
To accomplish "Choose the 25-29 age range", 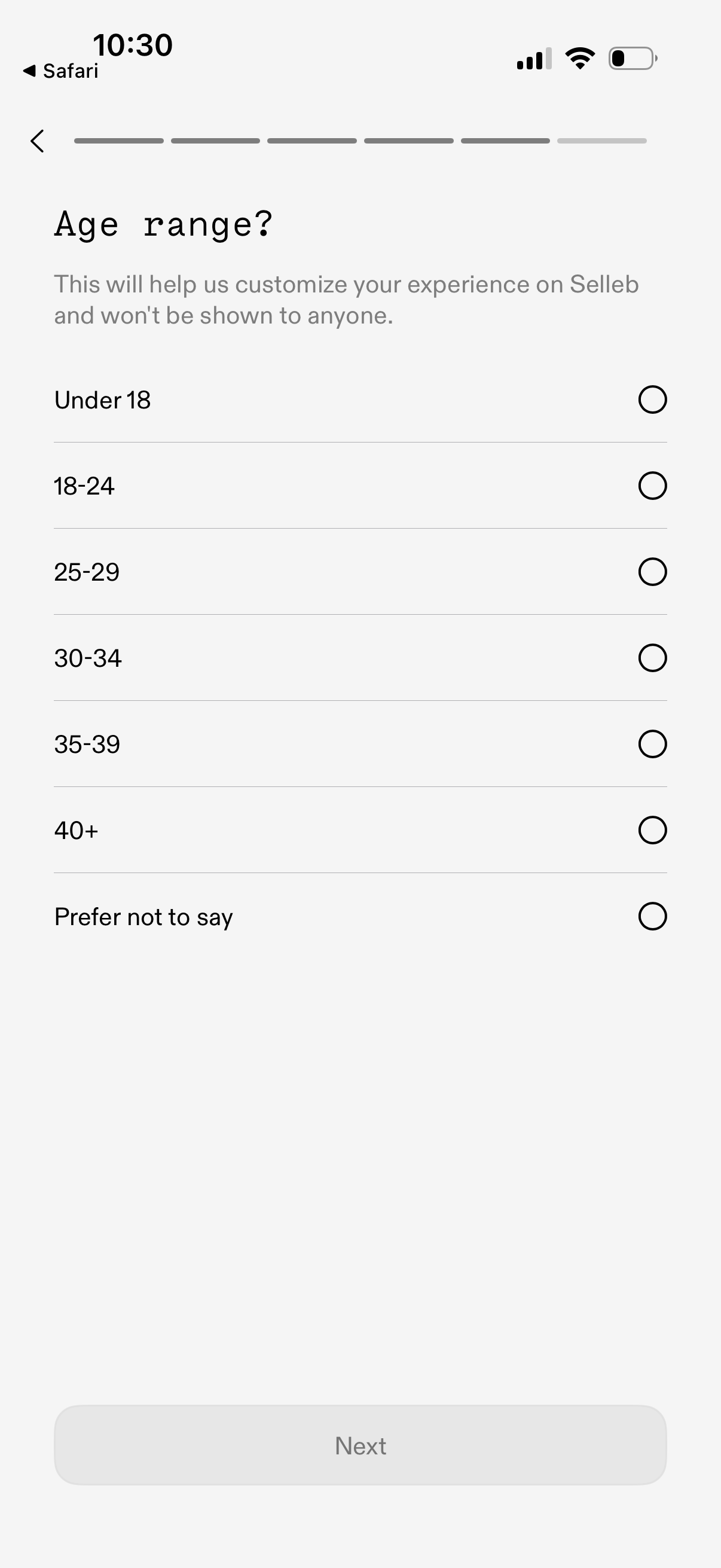I will click(x=652, y=572).
